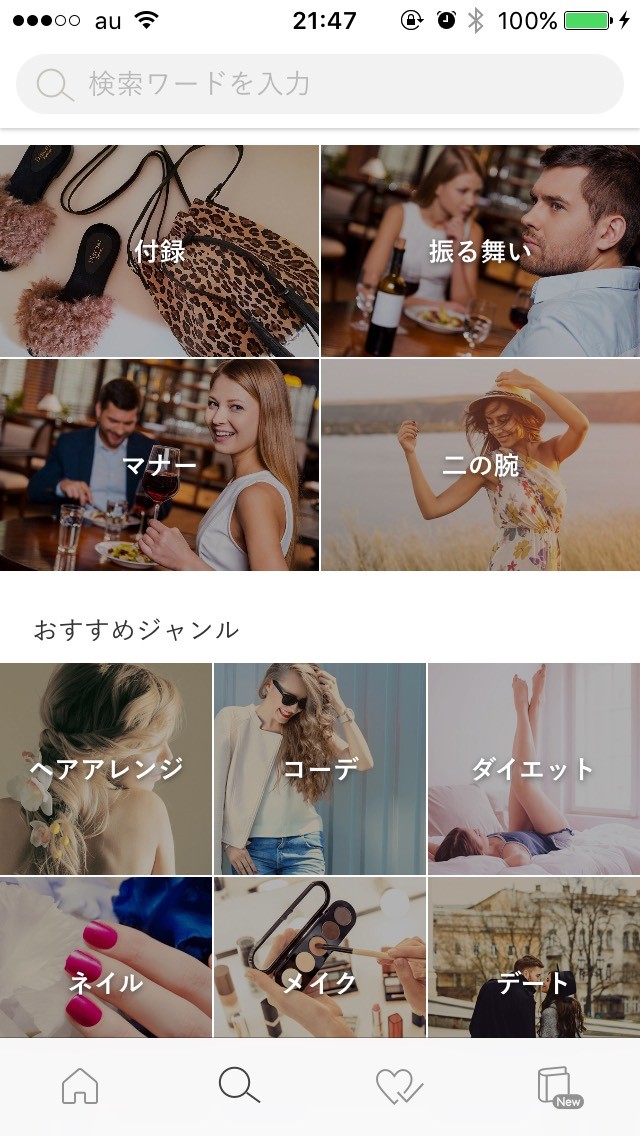Select the 振る舞い keyword tile

[480, 251]
